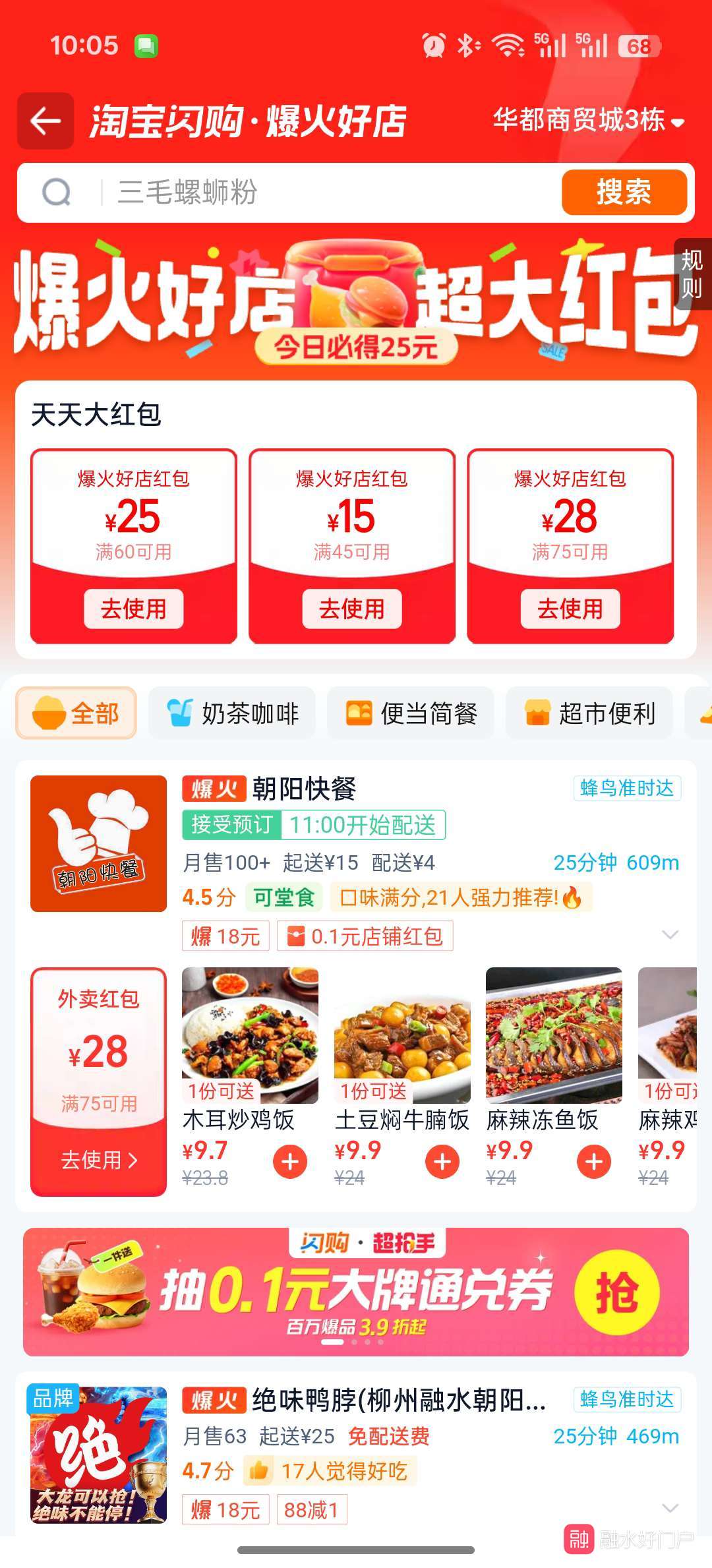
Task: Use the ¥25 满60可用 red packet
Action: point(133,608)
